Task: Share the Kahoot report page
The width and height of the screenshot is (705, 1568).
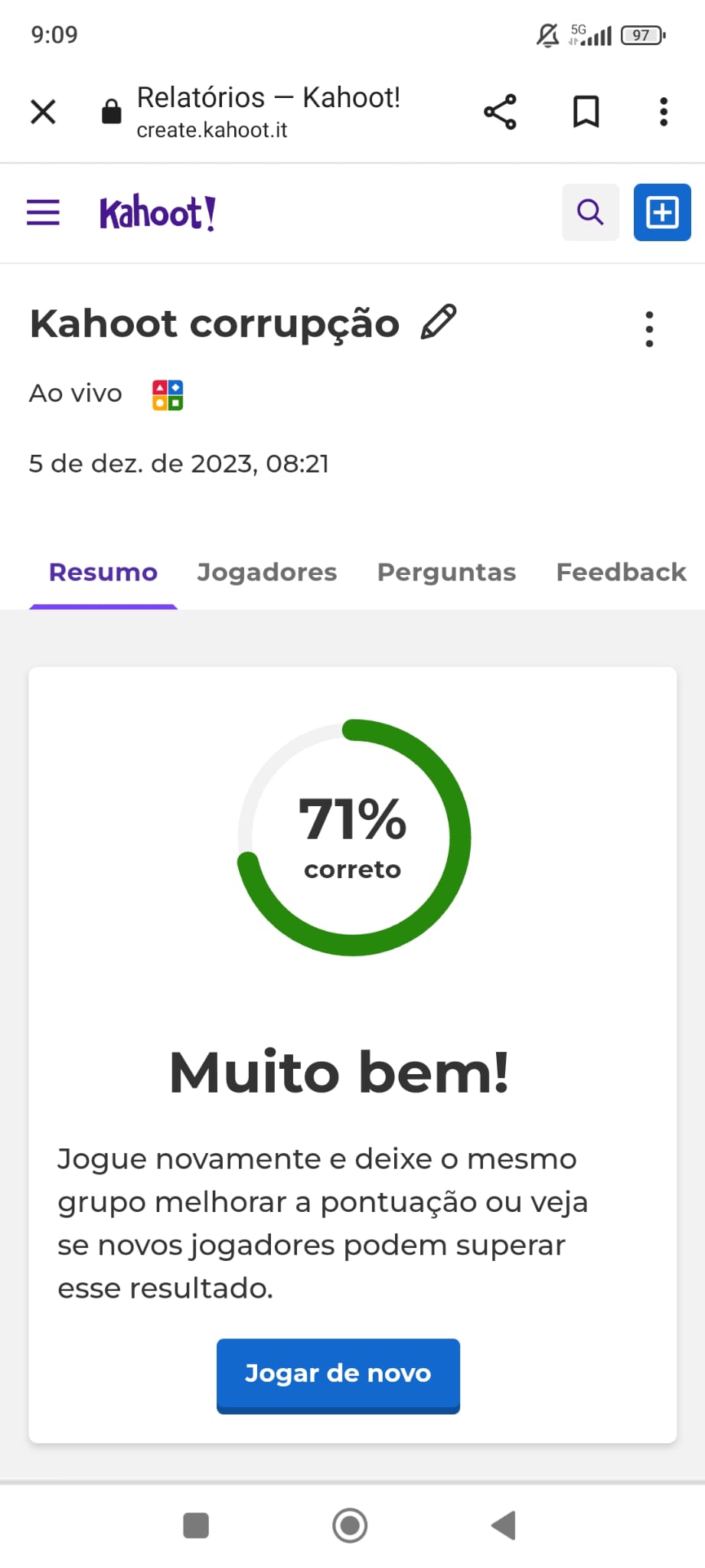Action: pyautogui.click(x=500, y=112)
